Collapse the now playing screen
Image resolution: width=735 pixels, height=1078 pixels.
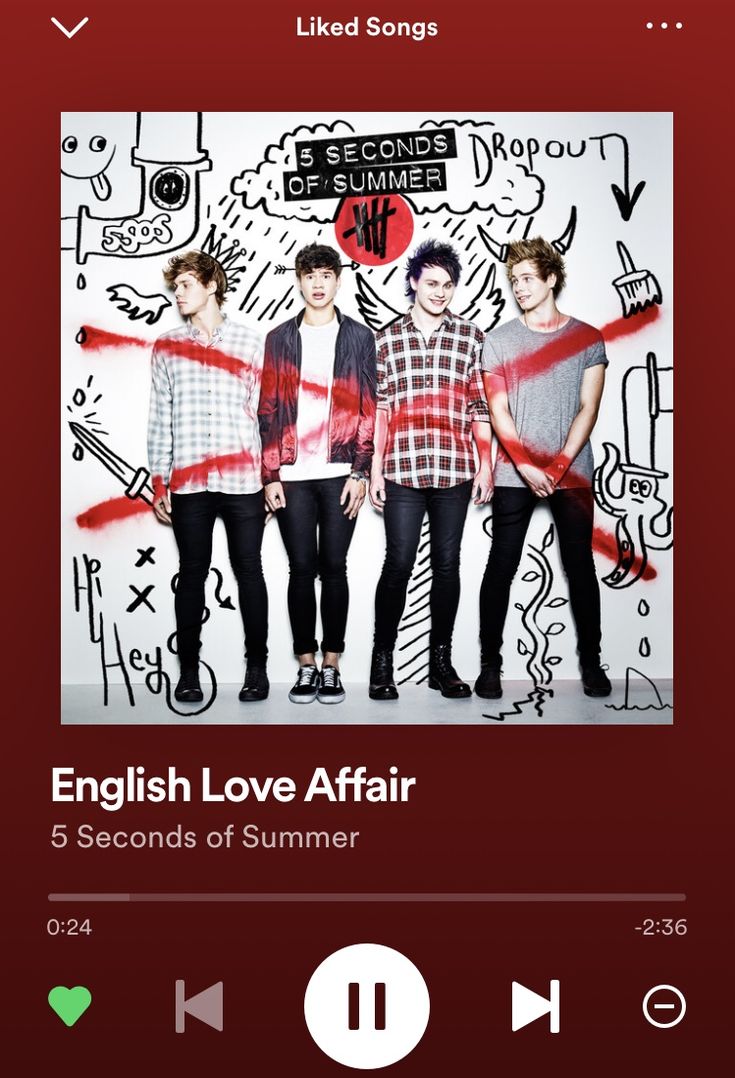[x=70, y=27]
